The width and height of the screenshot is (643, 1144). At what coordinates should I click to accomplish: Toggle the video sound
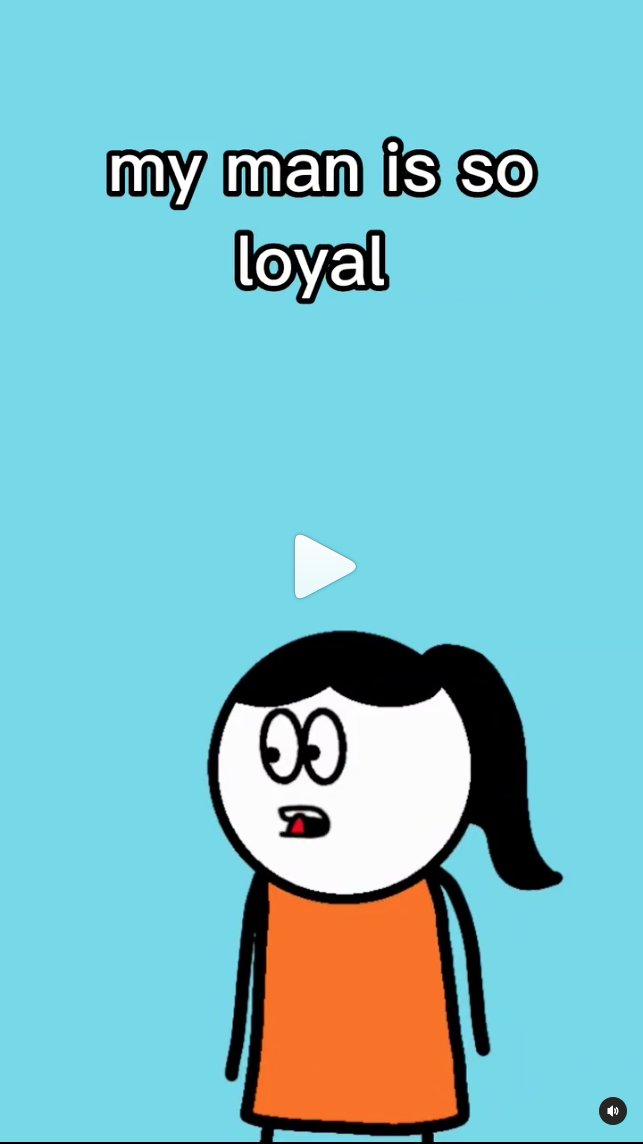click(x=612, y=1110)
